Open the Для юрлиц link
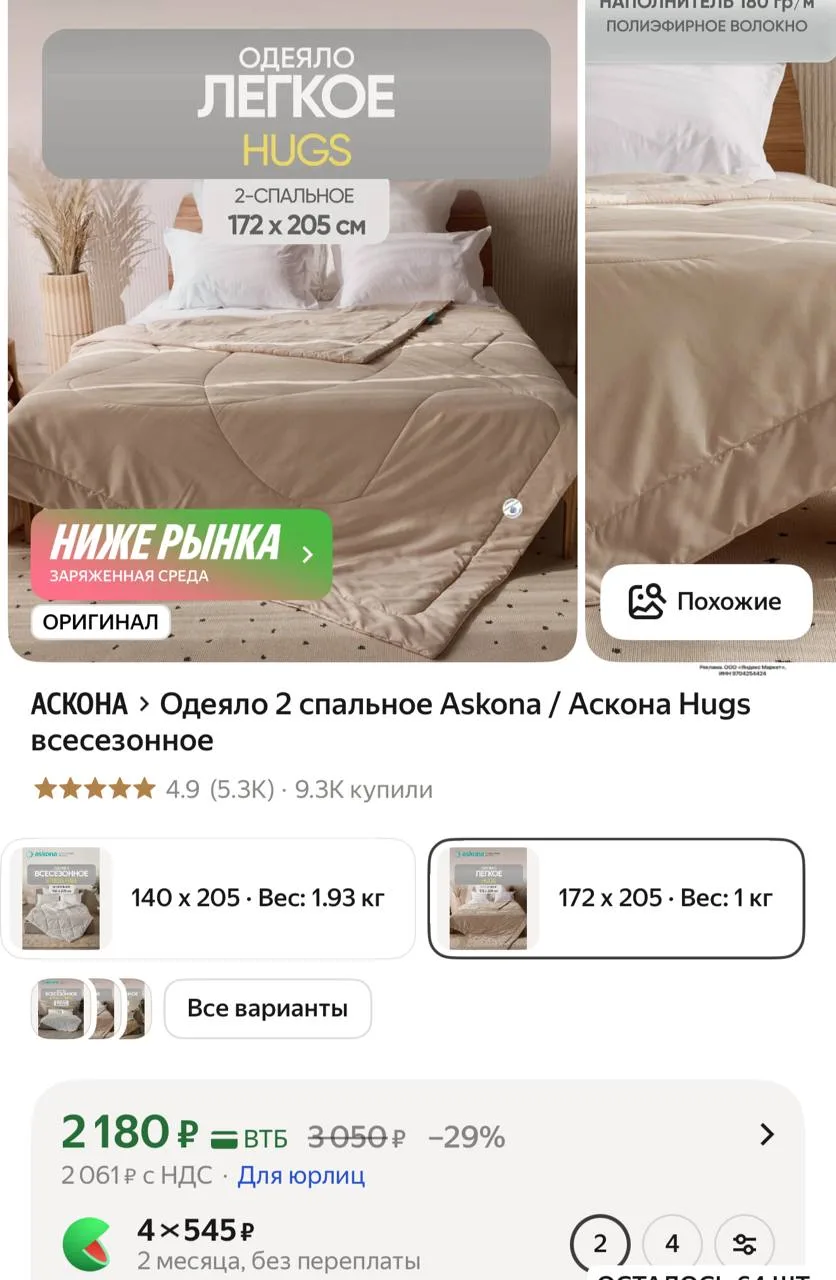The width and height of the screenshot is (836, 1280). point(301,1175)
